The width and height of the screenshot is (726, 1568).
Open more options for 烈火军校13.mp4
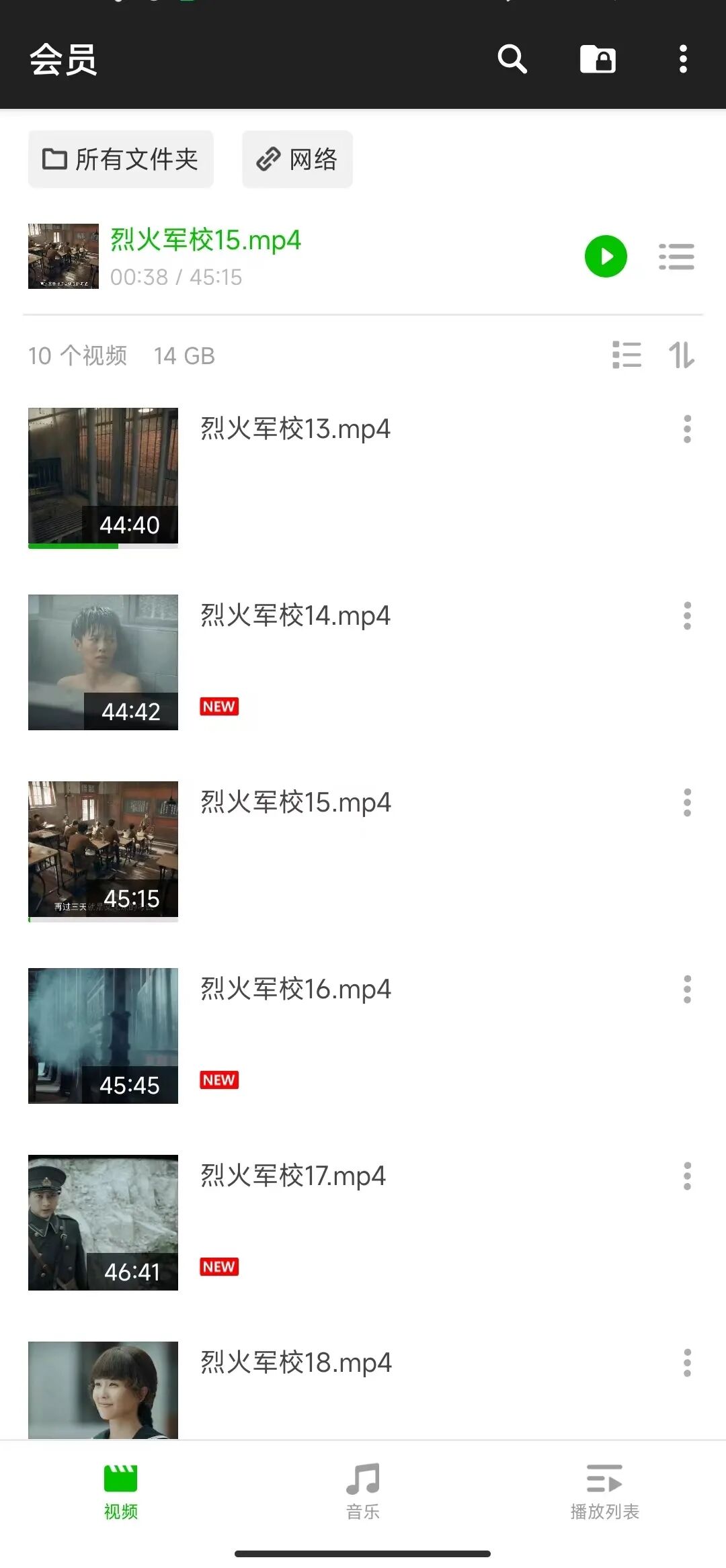coord(687,429)
